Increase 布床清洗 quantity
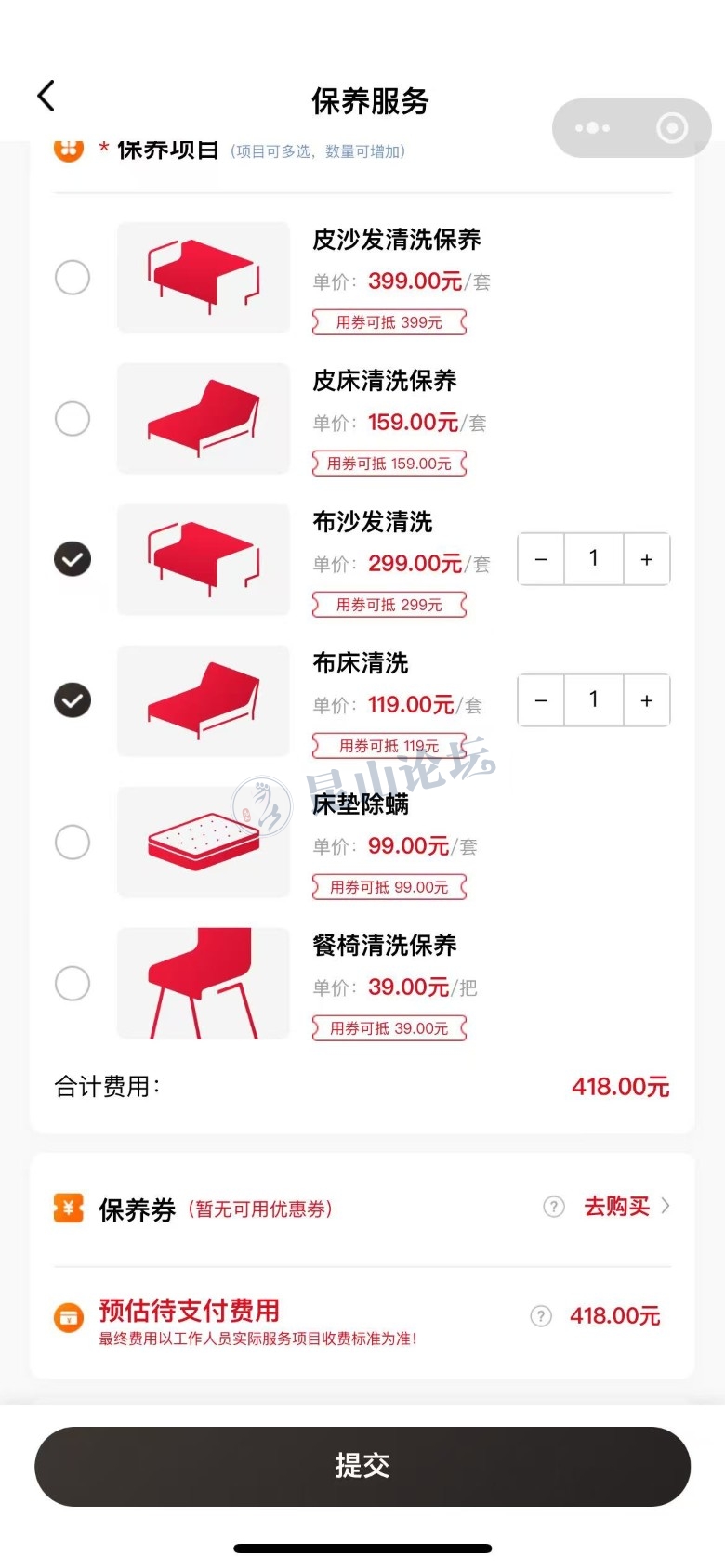Viewport: 725px width, 1568px height. (x=646, y=700)
